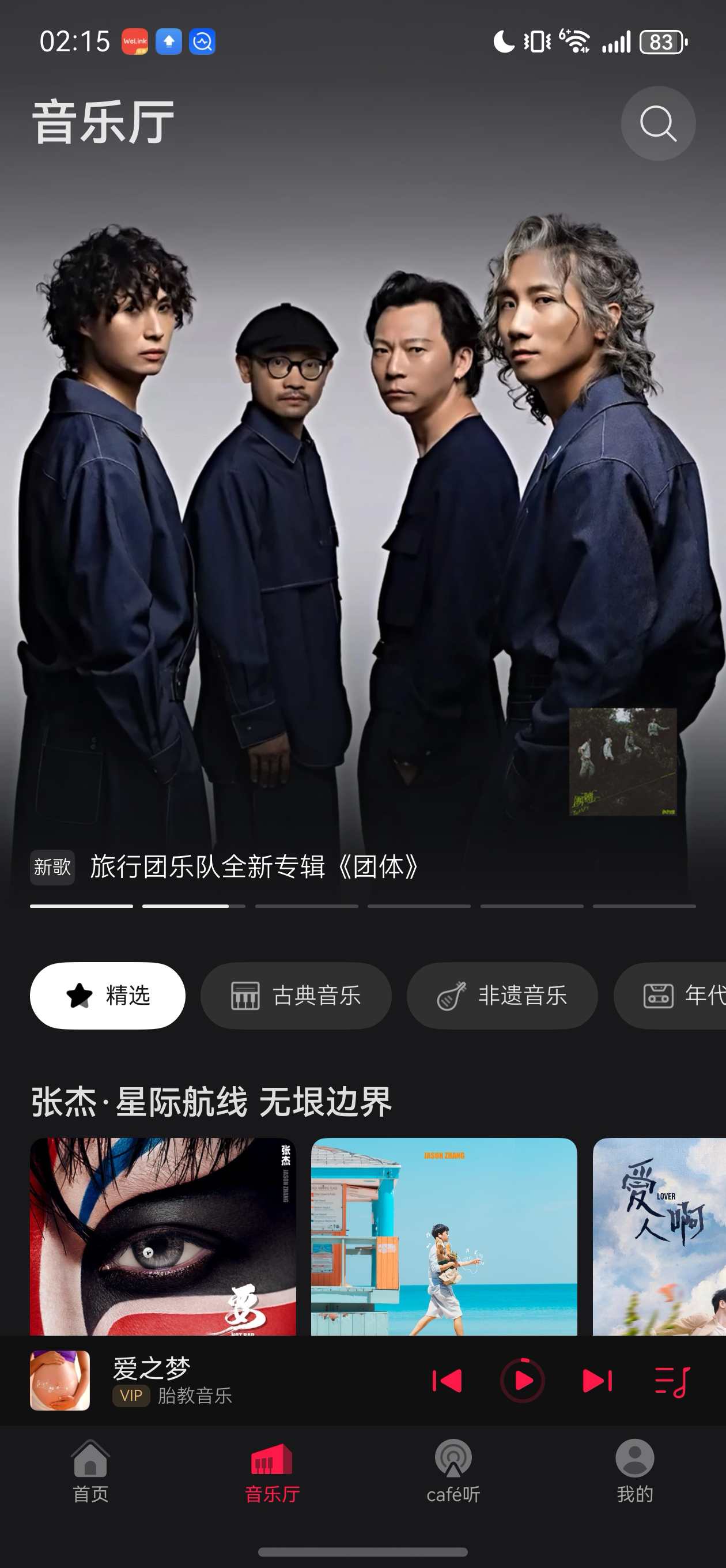Tap the small album art on the banner
The height and width of the screenshot is (1568, 726).
(x=622, y=762)
